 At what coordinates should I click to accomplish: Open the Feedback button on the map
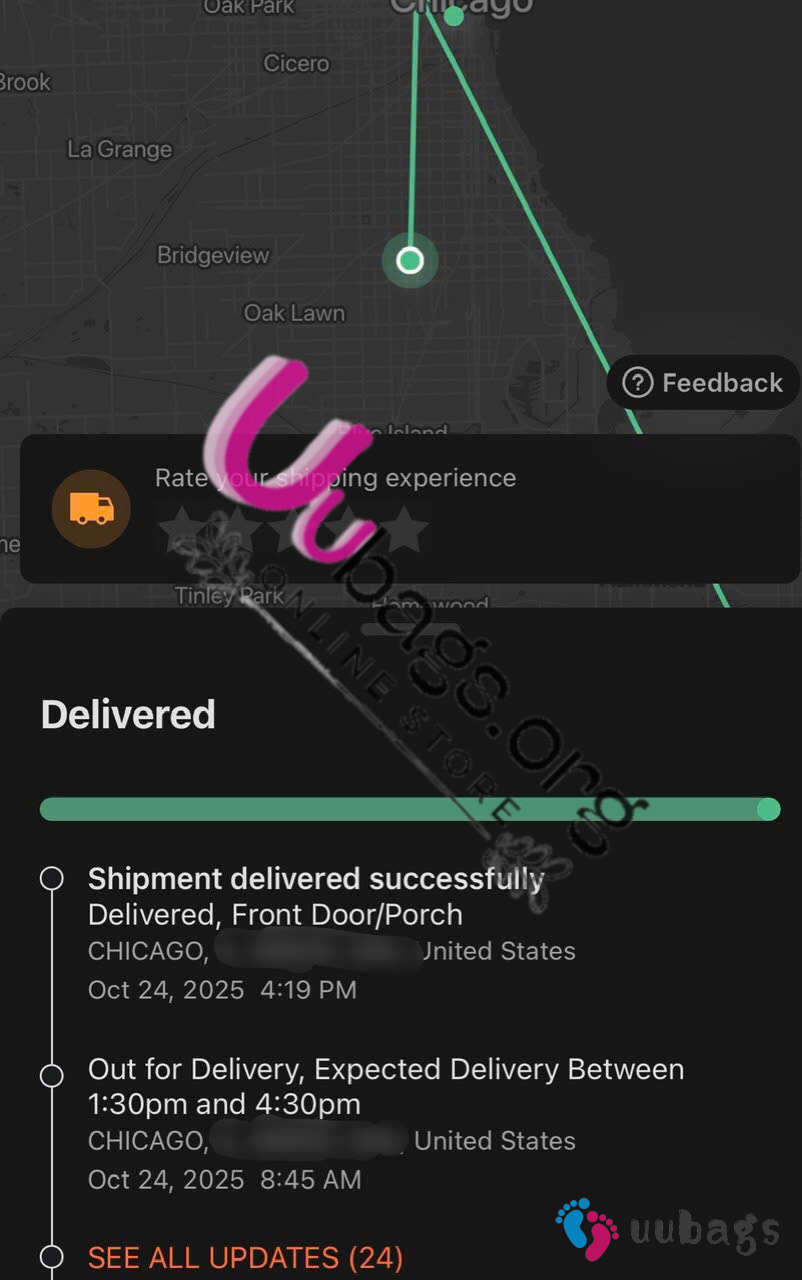tap(703, 383)
